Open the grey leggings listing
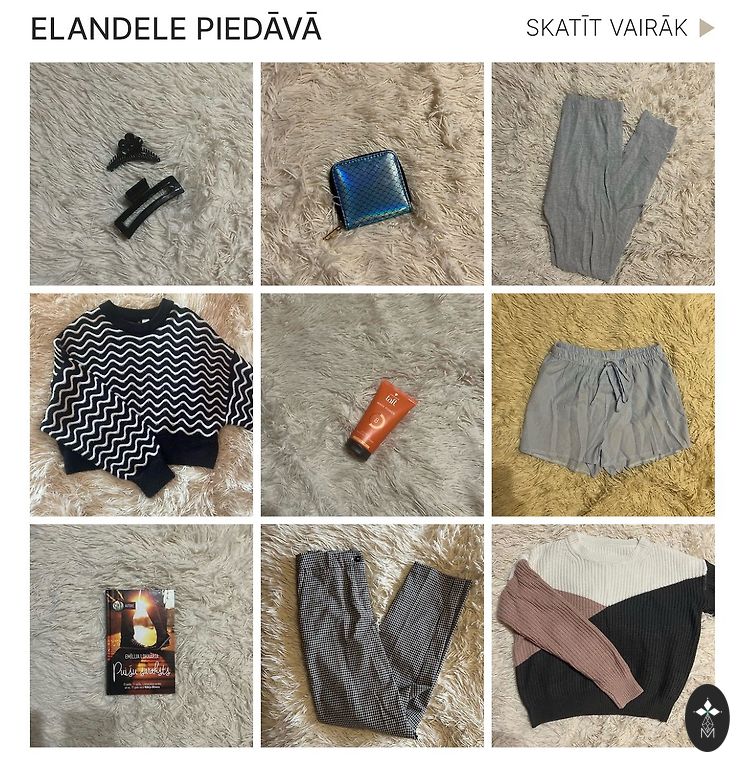This screenshot has width=746, height=768. (603, 174)
